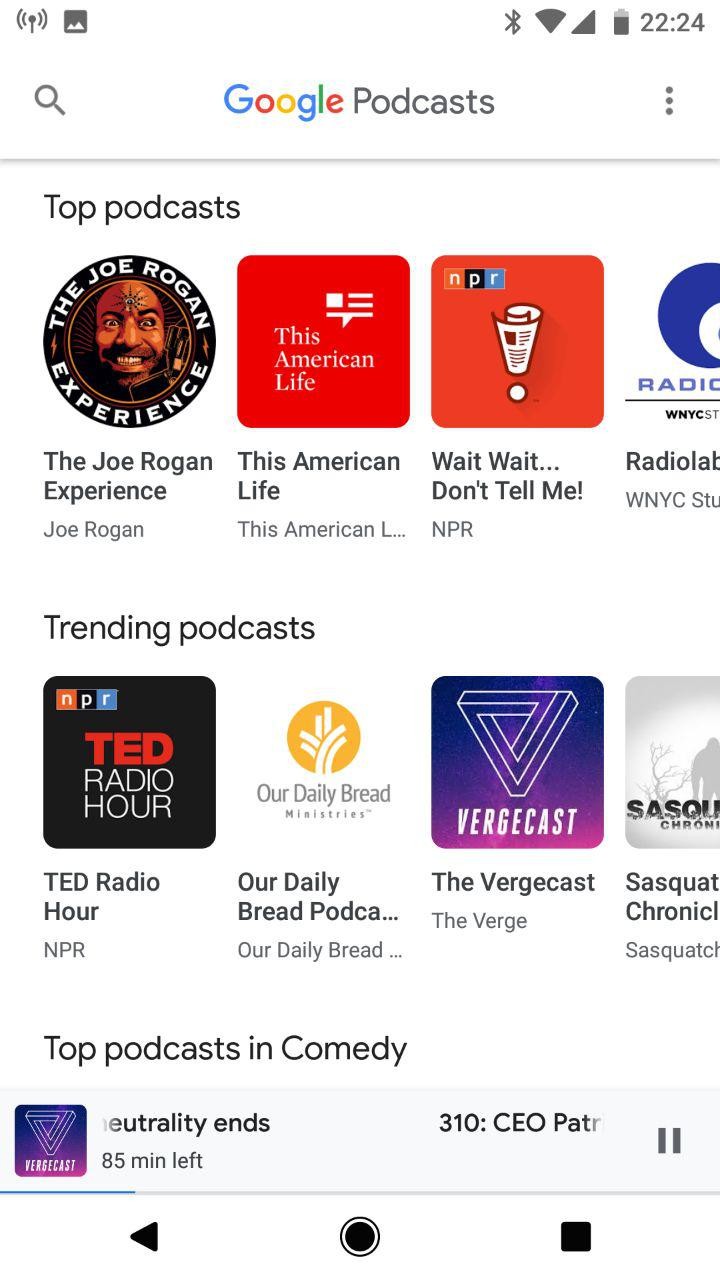Open the Vergecast mini player artwork
The image size is (720, 1280).
coord(51,1140)
